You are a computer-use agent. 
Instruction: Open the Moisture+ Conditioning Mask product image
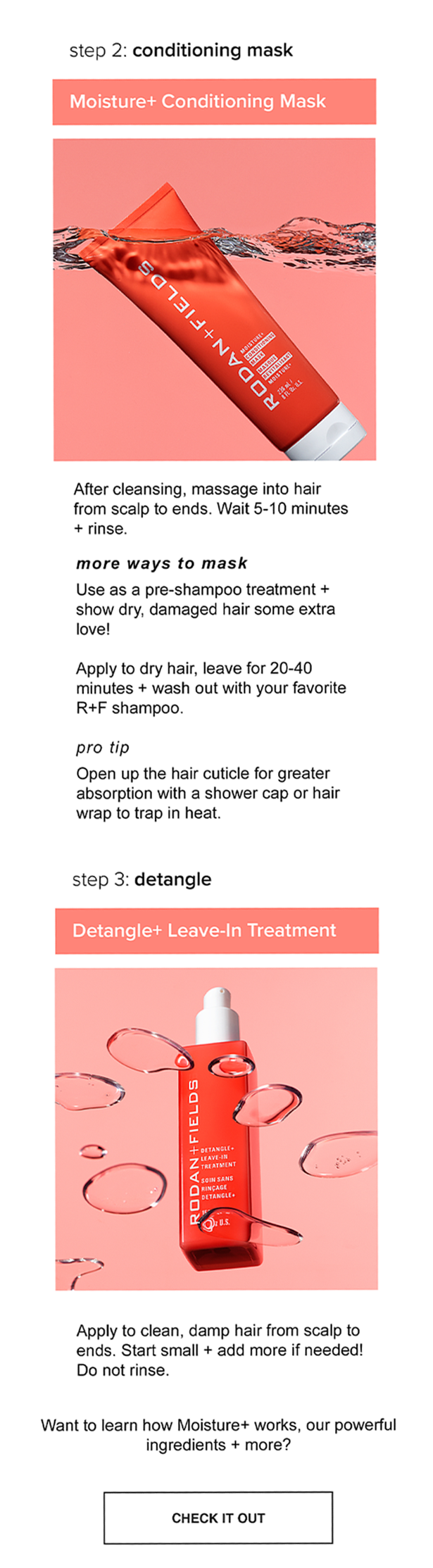(215, 299)
